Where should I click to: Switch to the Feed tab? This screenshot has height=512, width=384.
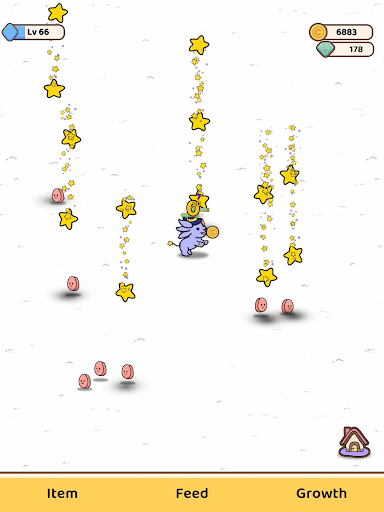click(x=192, y=493)
